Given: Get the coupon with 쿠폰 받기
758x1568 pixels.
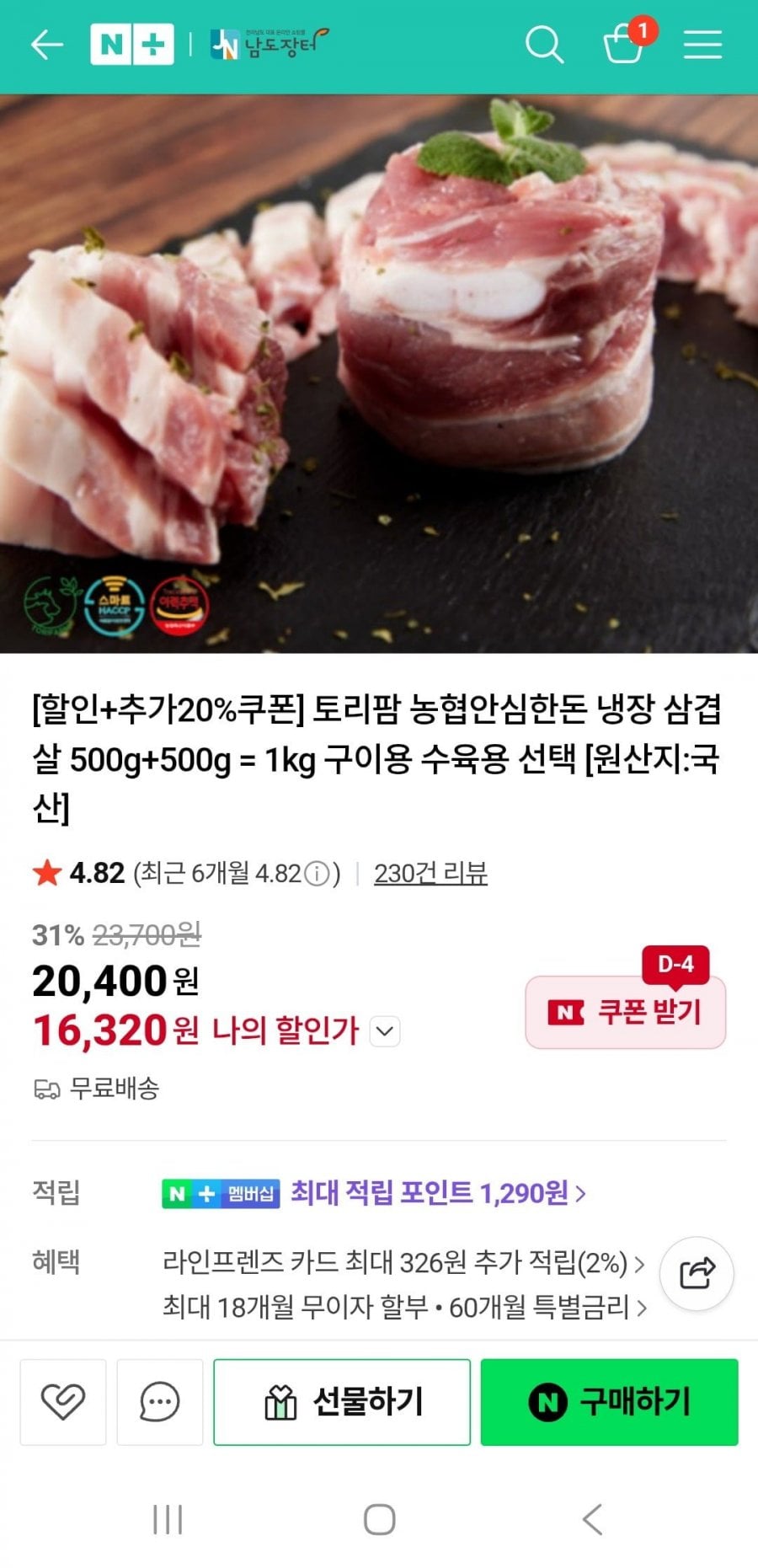Looking at the screenshot, I should (625, 1012).
